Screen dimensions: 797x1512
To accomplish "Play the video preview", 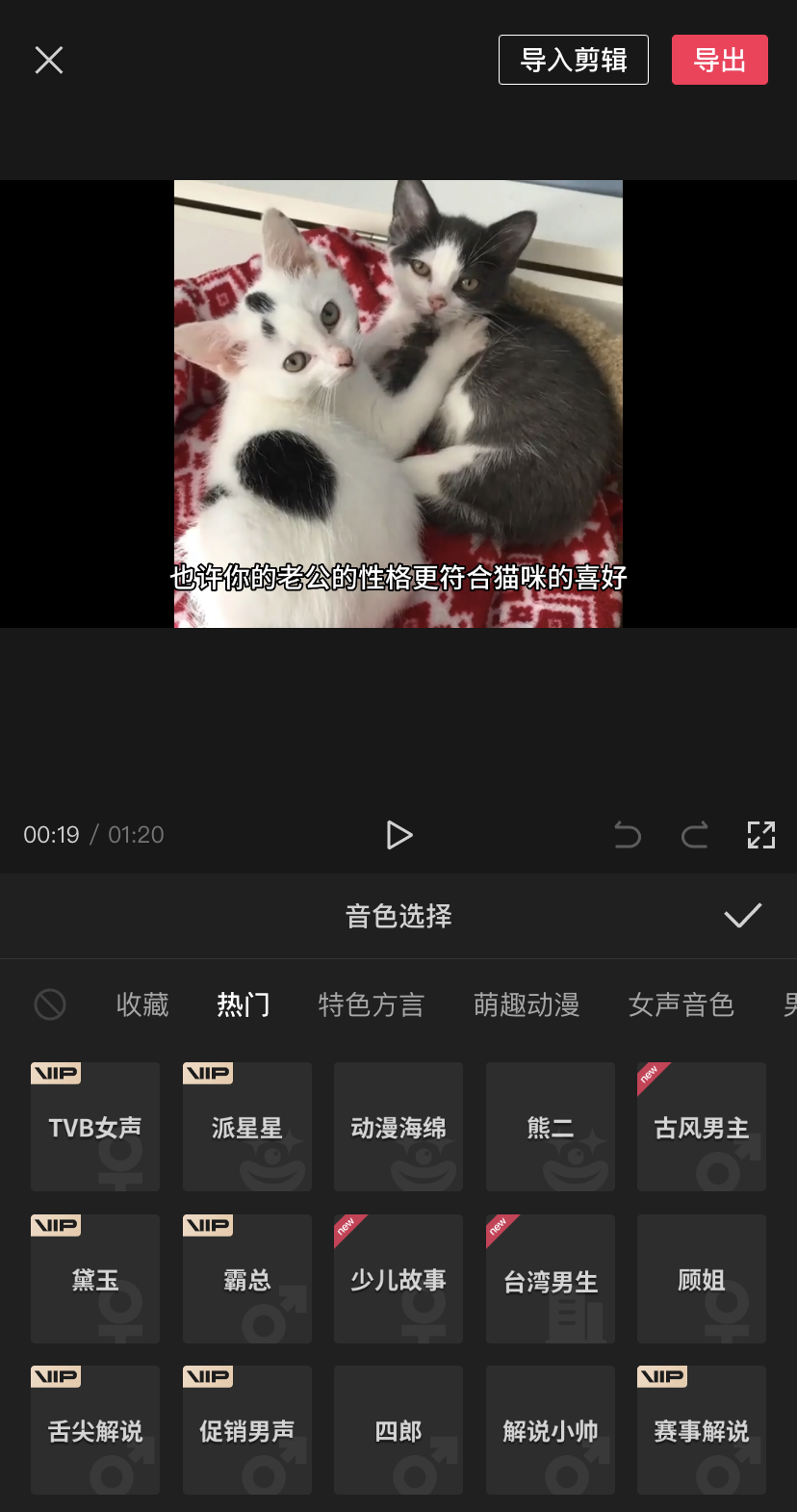I will tap(398, 835).
